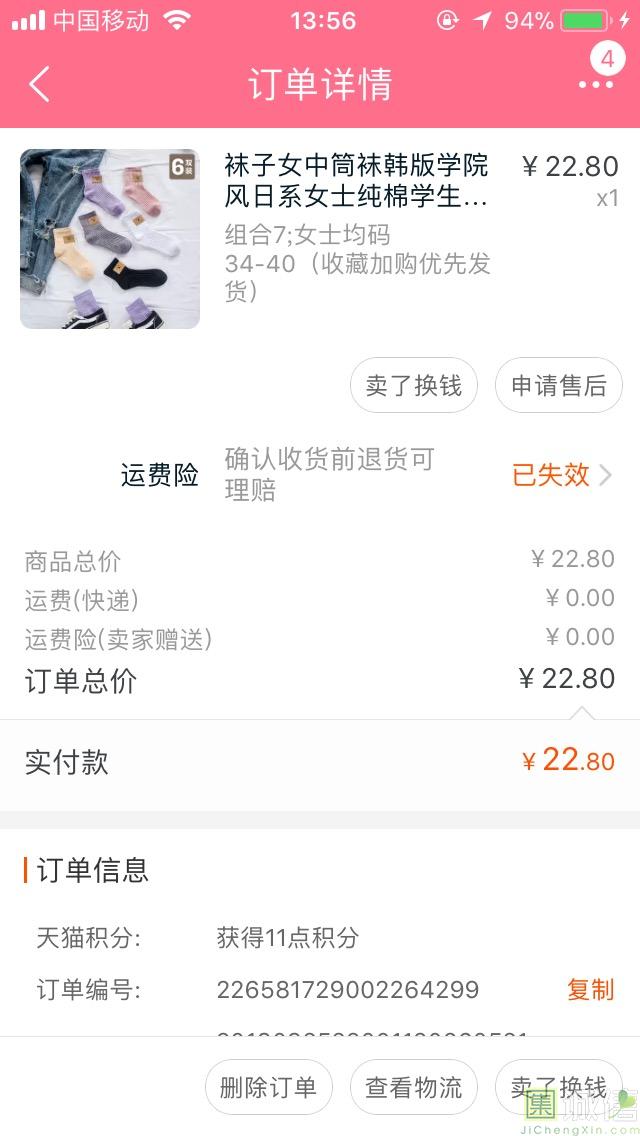Copy the order number with 复制
This screenshot has height=1136, width=640.
[x=590, y=990]
